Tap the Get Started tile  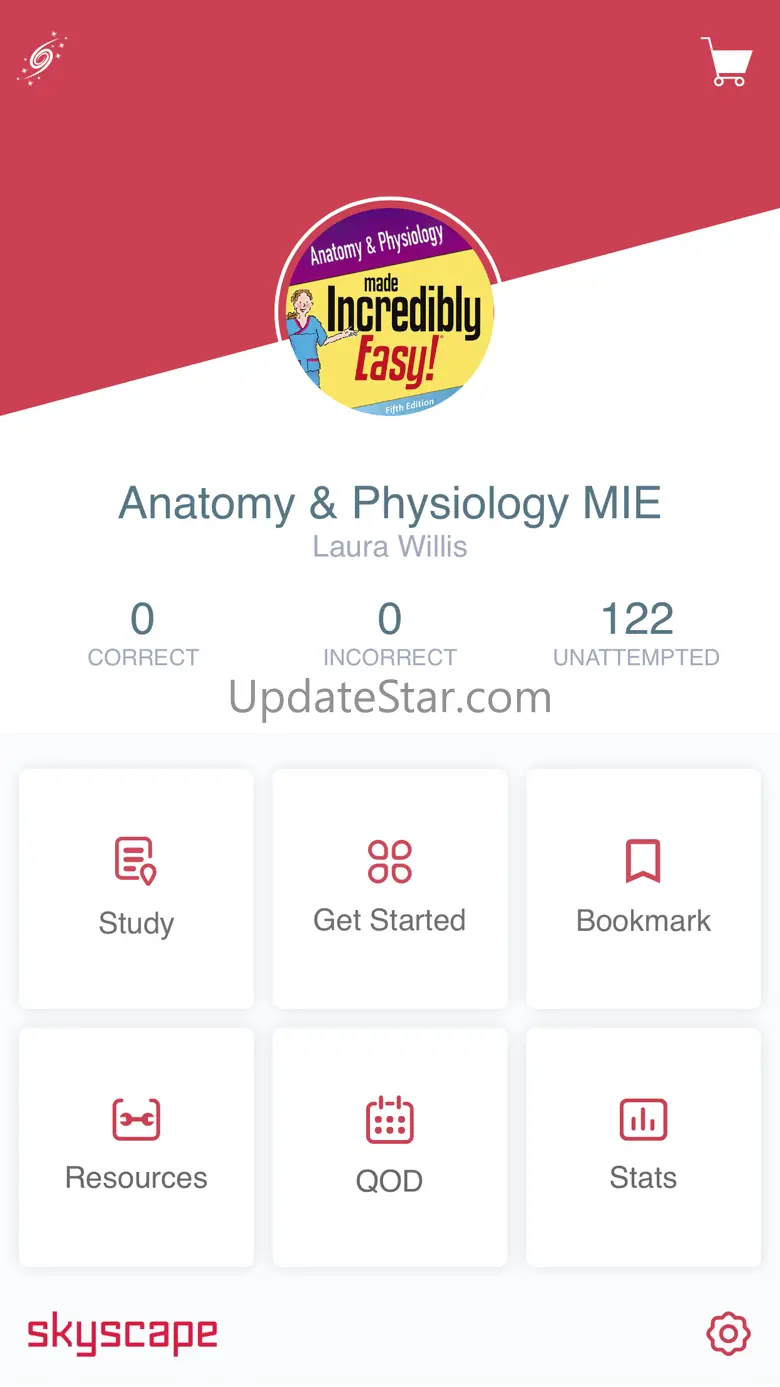point(390,888)
